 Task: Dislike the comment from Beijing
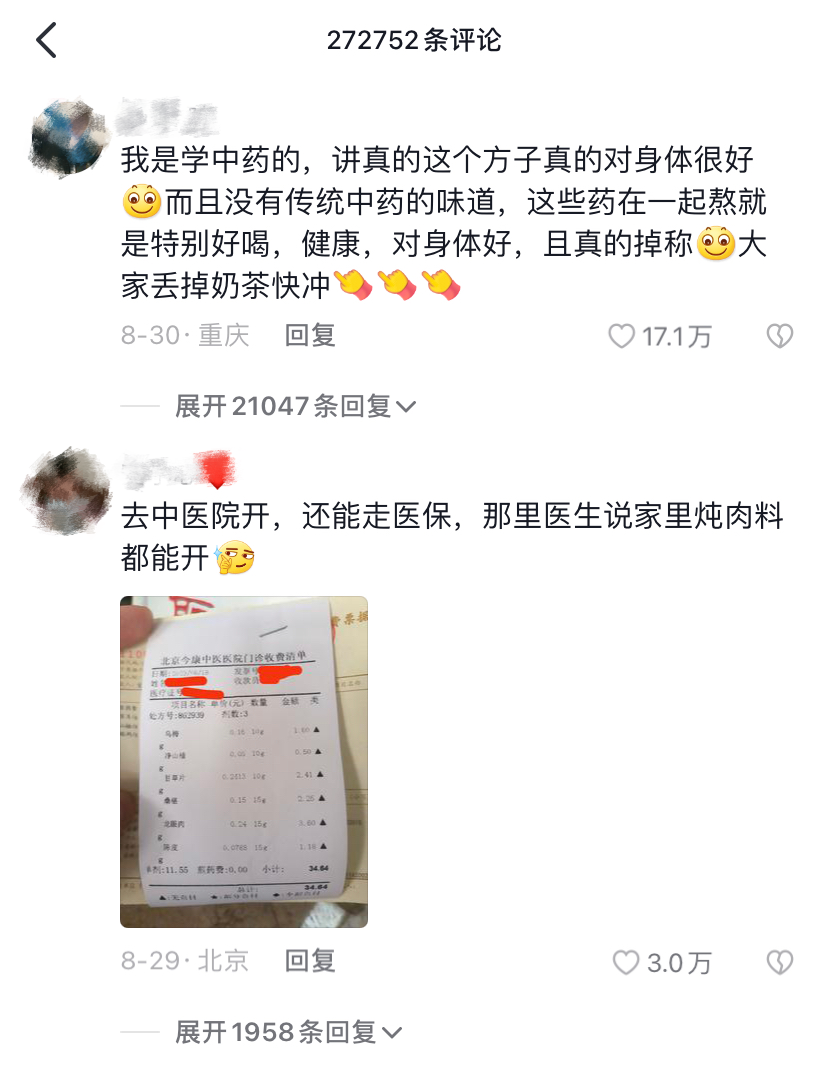[x=779, y=962]
